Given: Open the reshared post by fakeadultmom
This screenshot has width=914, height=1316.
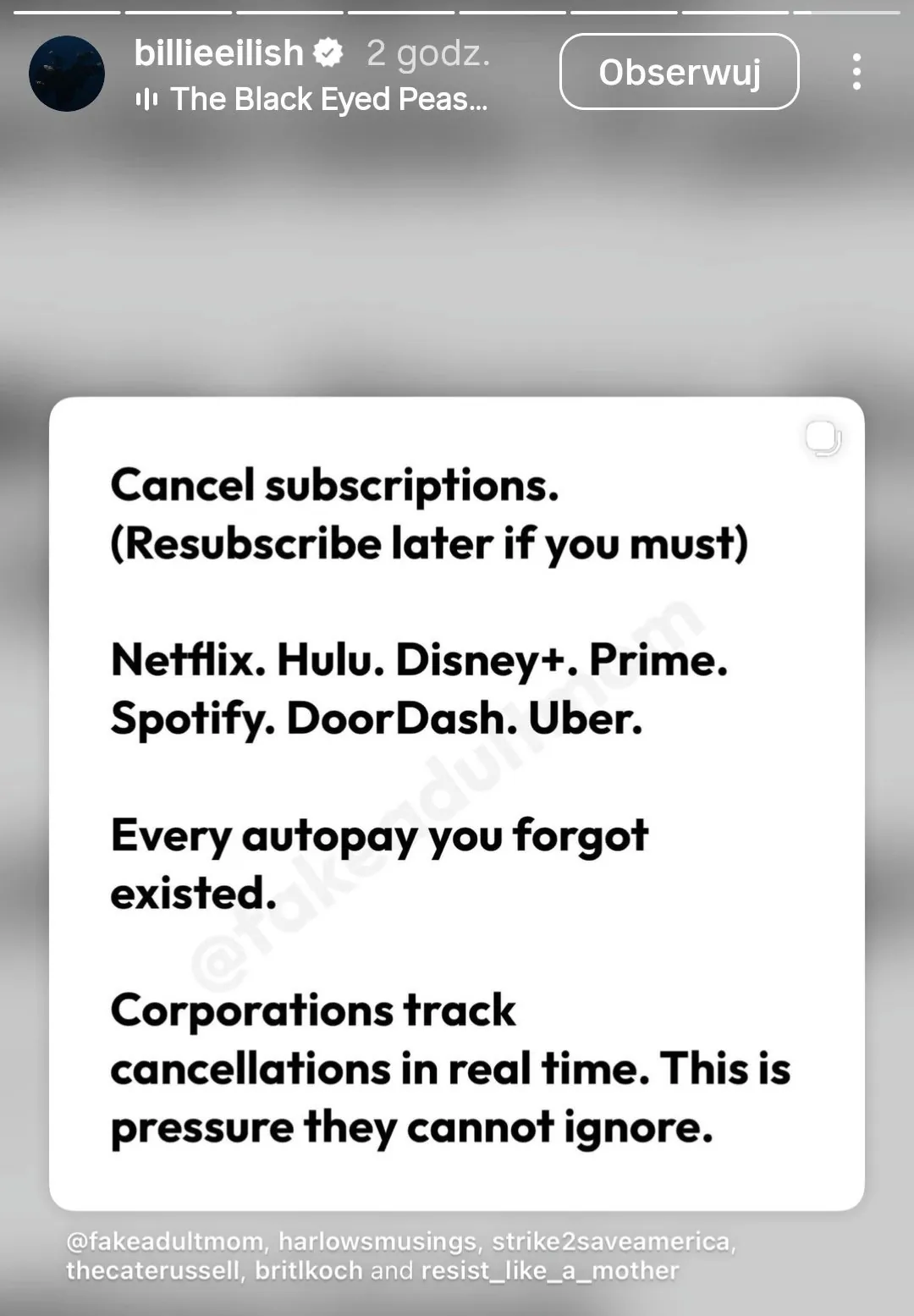Looking at the screenshot, I should click(456, 804).
